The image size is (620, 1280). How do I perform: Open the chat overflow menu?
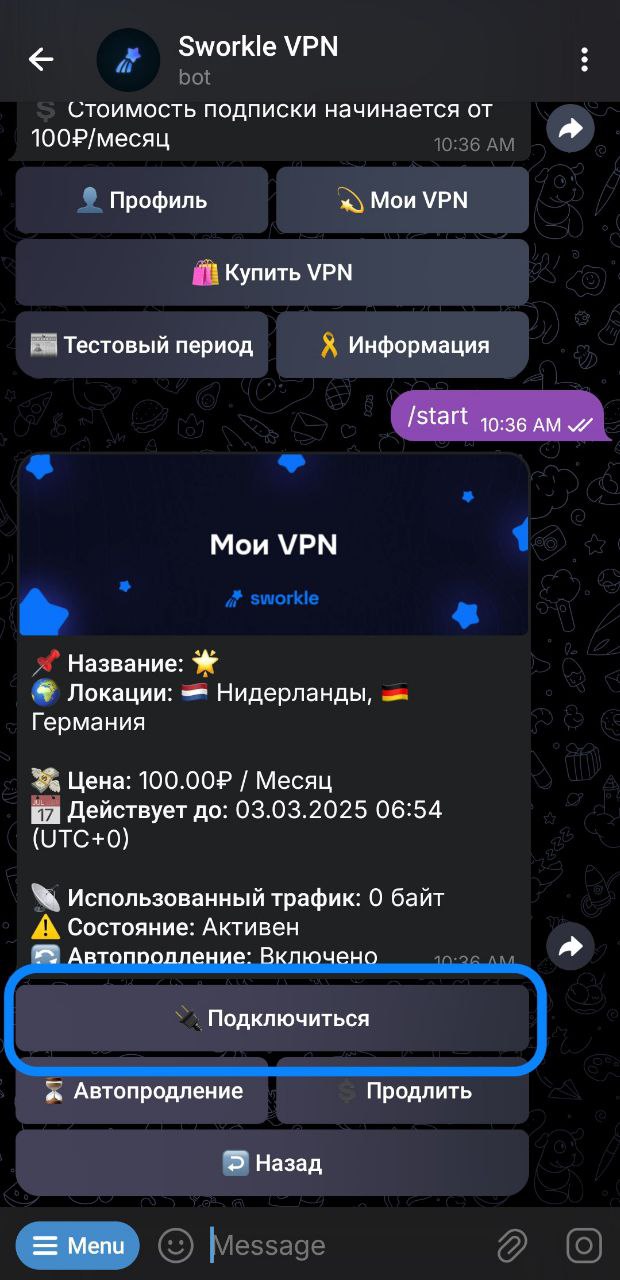pyautogui.click(x=584, y=59)
